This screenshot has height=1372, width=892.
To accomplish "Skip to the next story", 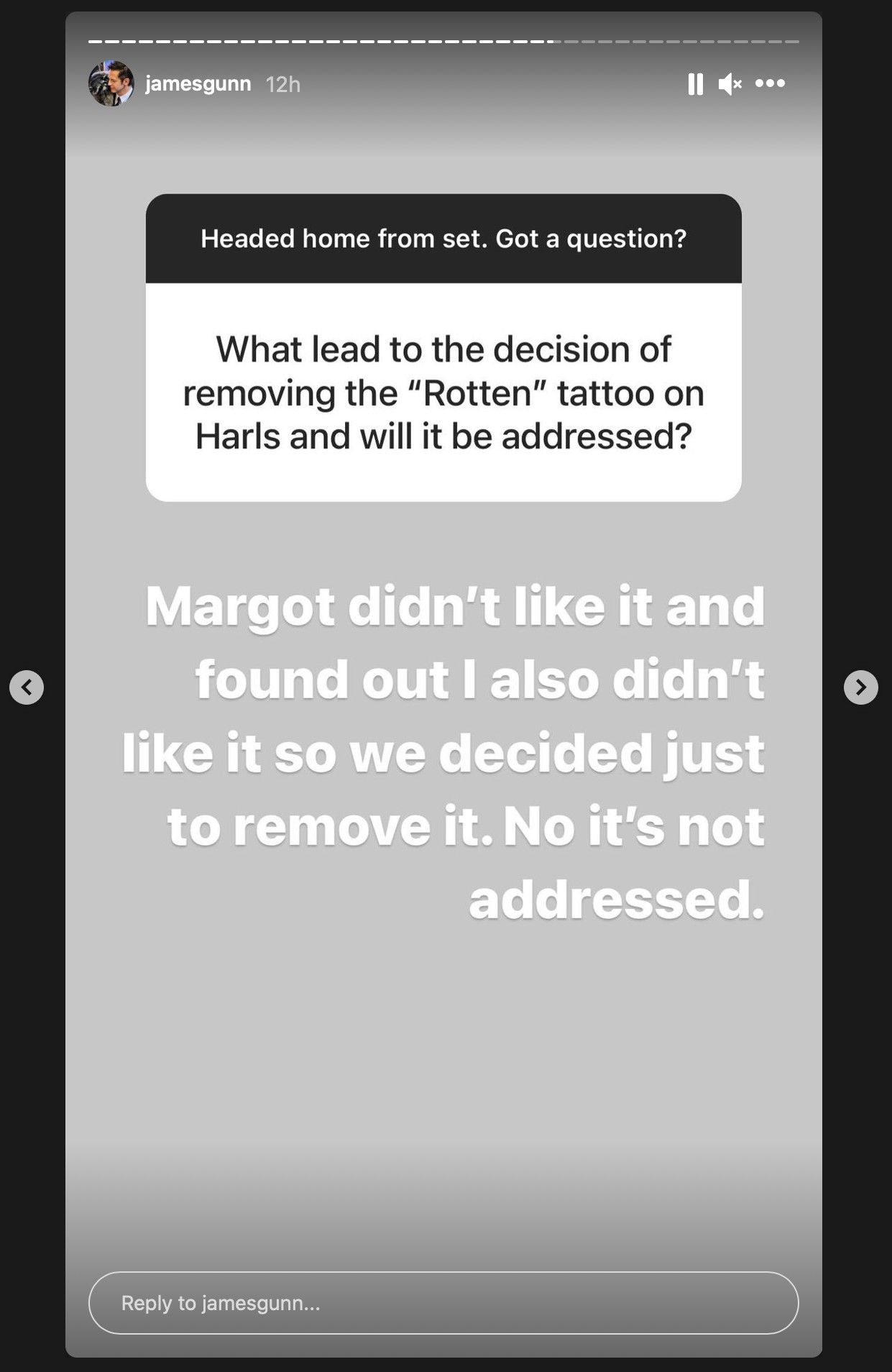I will click(x=860, y=687).
